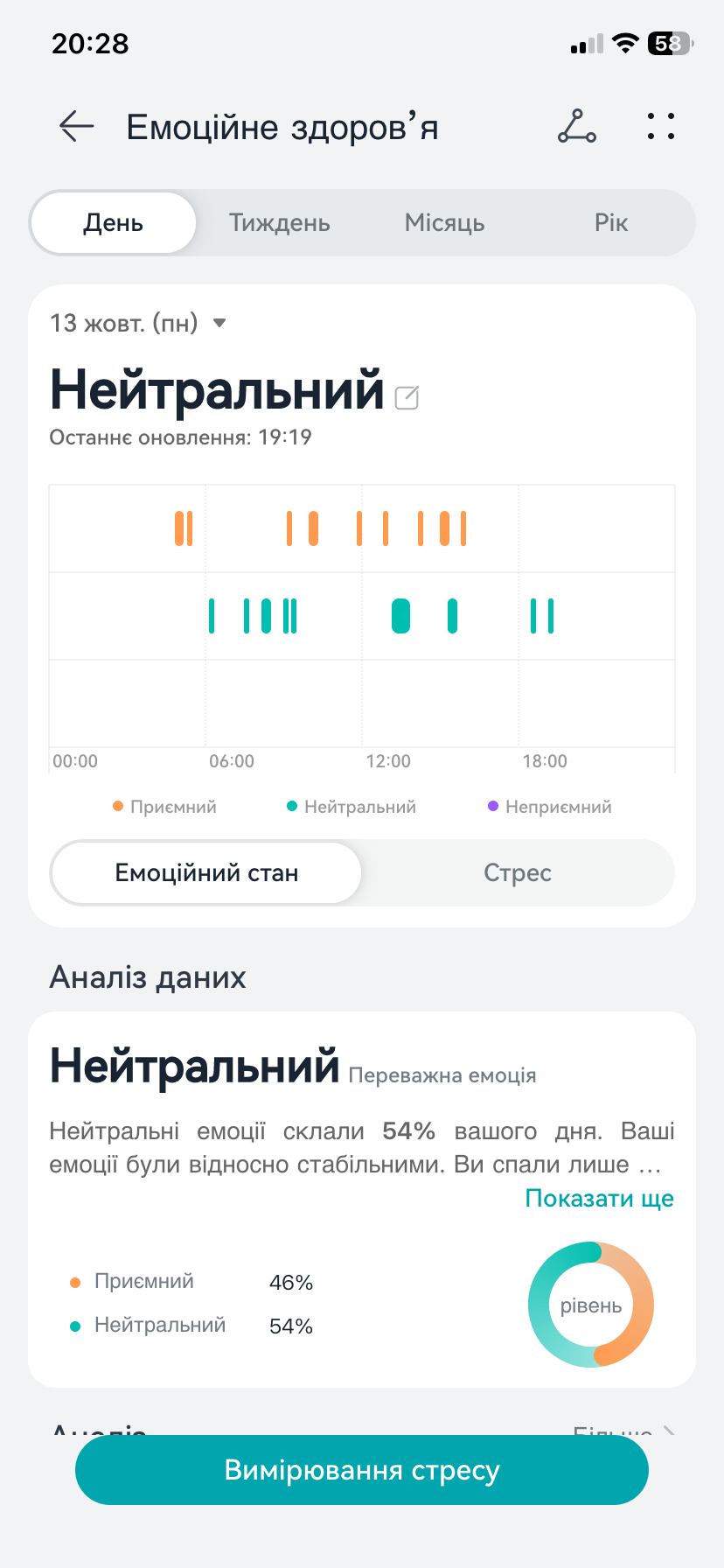
Task: Expand text with Показати ще
Action: 599,1199
